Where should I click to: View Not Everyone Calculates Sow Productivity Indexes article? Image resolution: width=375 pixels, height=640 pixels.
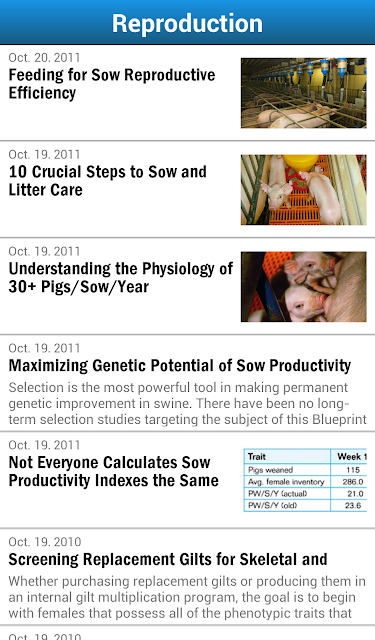(187, 480)
